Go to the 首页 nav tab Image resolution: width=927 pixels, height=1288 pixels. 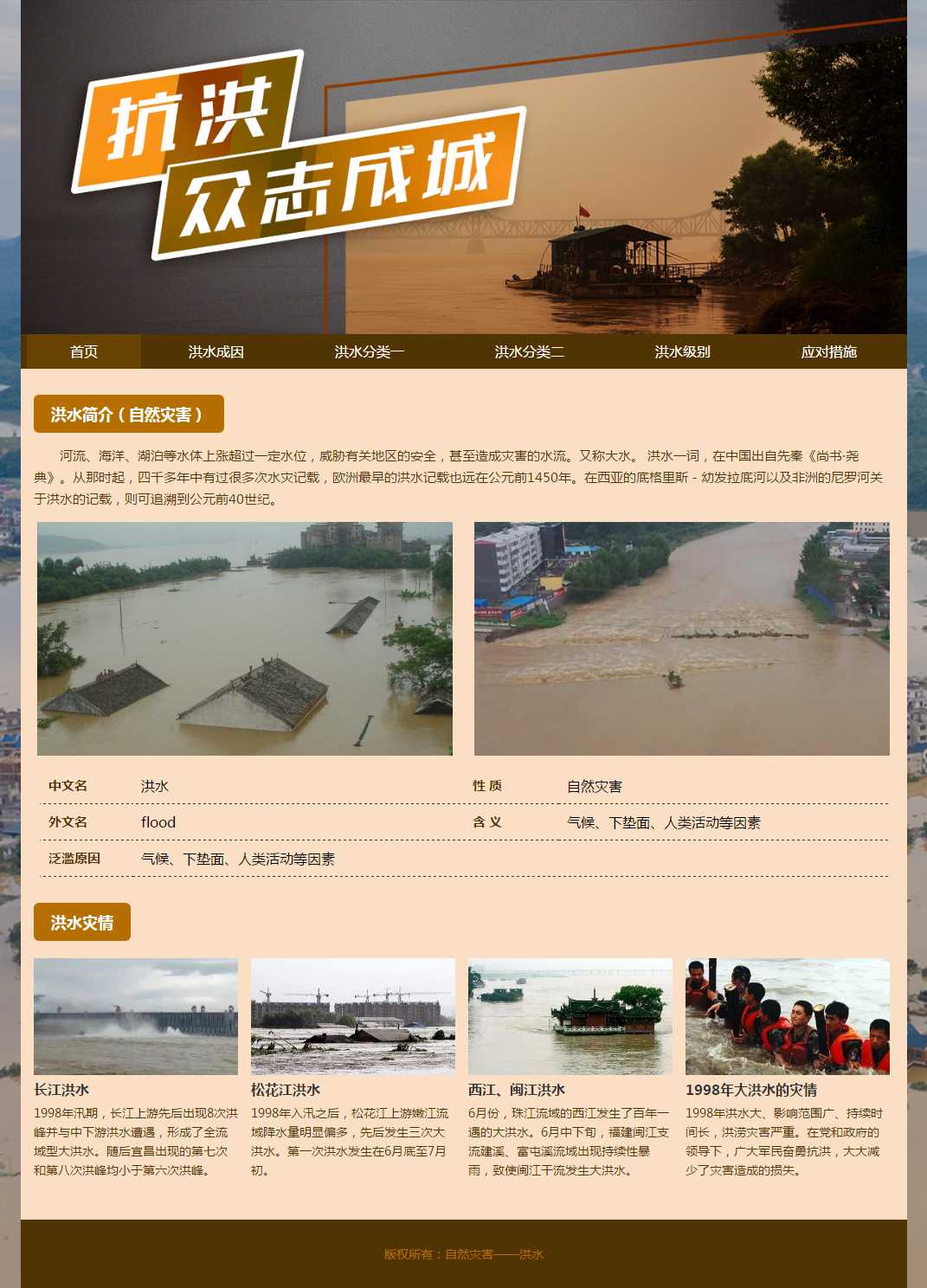coord(84,351)
